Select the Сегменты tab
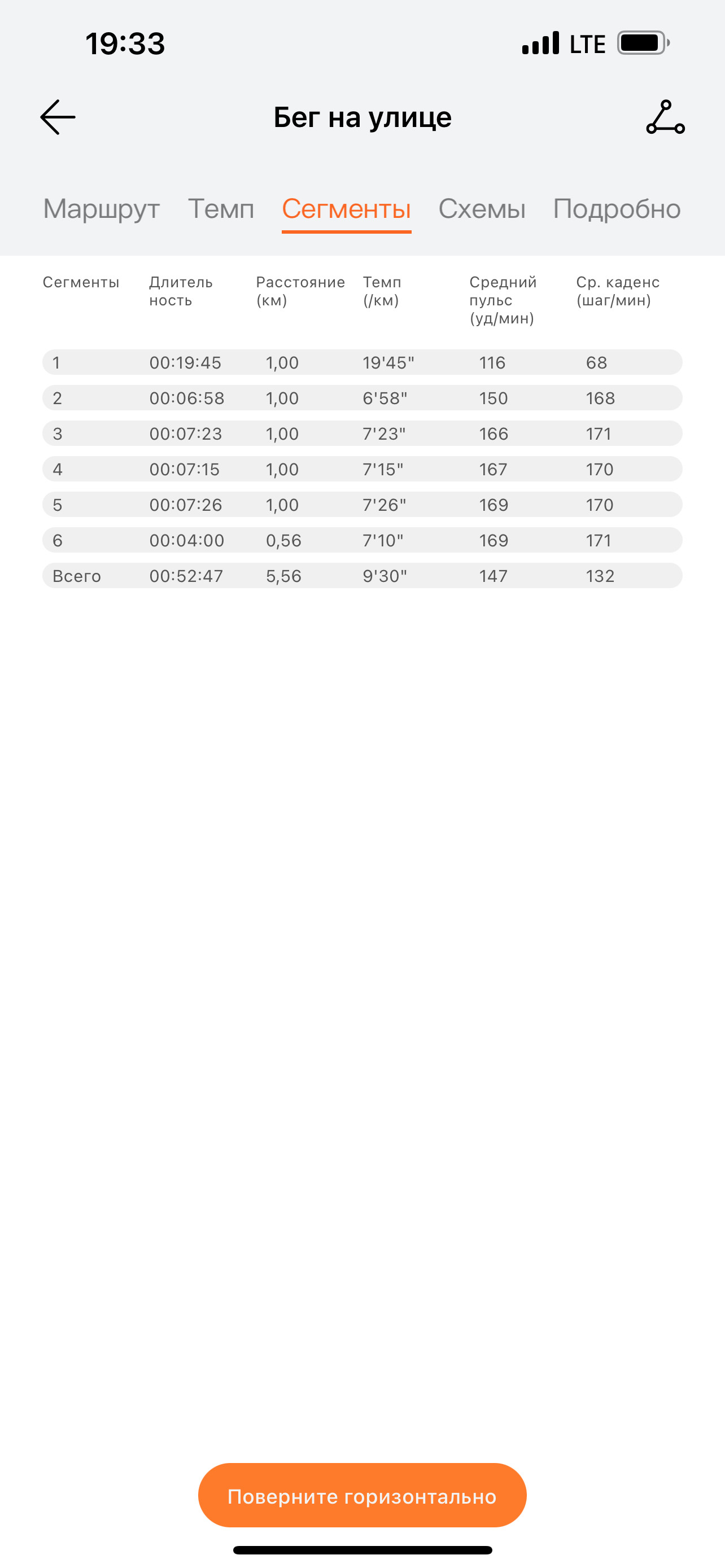Viewport: 725px width, 1568px height. tap(346, 209)
